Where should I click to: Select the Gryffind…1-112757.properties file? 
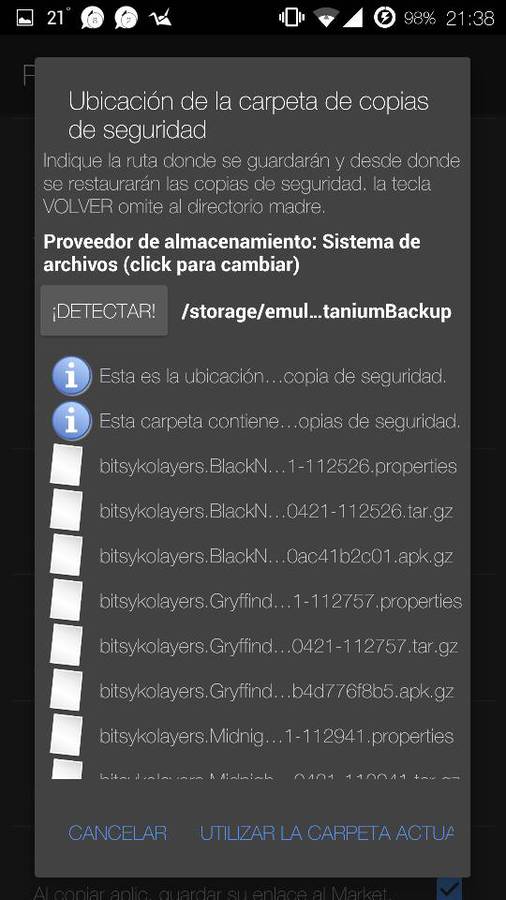click(x=256, y=601)
